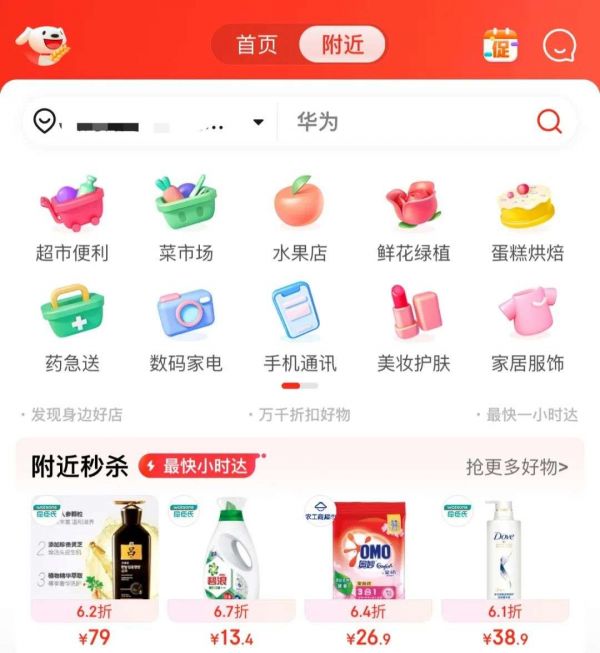Open the promotions calendar icon

(500, 44)
